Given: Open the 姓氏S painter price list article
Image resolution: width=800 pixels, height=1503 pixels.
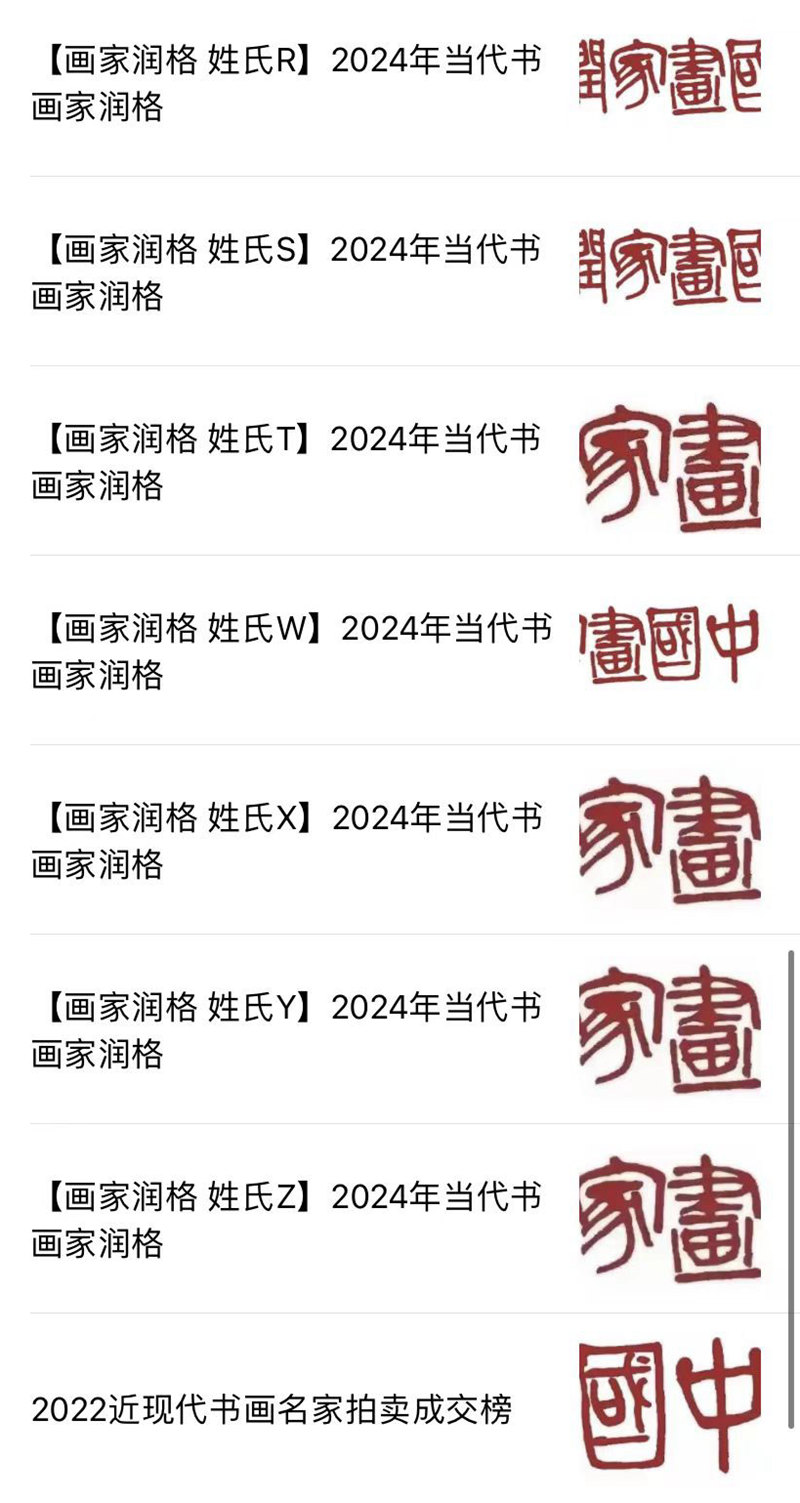Looking at the screenshot, I should coord(290,272).
